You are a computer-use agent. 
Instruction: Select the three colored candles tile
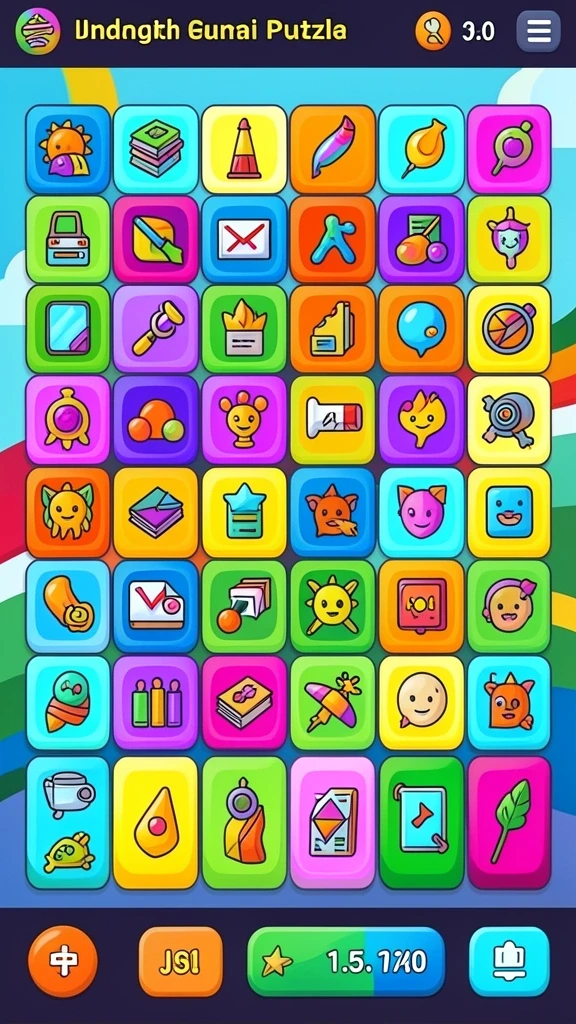tap(155, 702)
